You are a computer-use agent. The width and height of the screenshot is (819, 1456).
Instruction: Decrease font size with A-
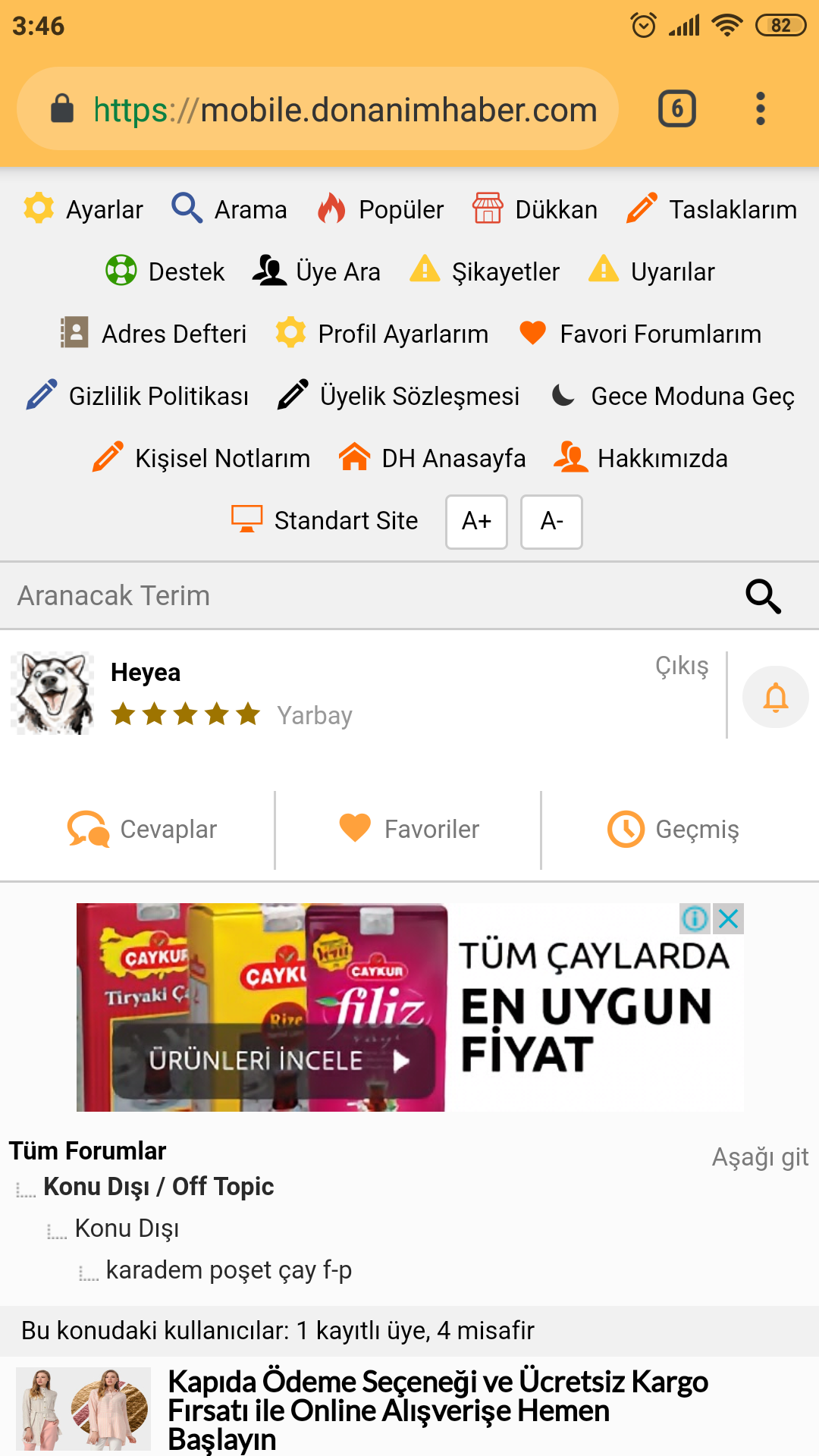pyautogui.click(x=551, y=522)
